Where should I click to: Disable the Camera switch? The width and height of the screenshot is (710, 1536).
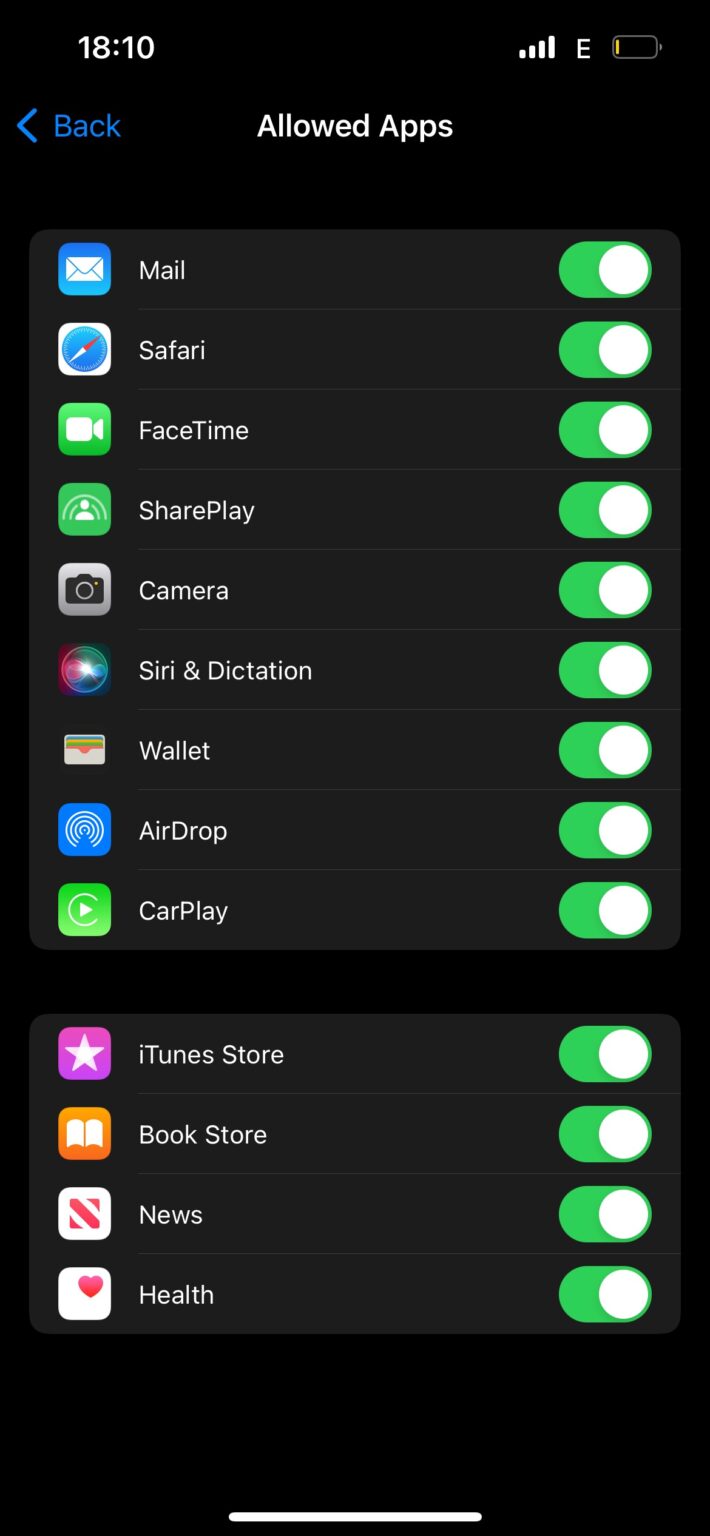(x=604, y=590)
